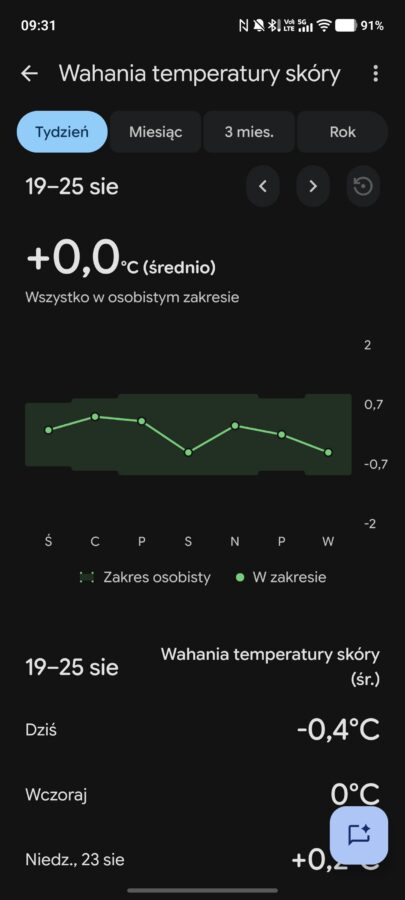Screen dimensions: 405x900
Task: Open the floating AI chat button
Action: click(359, 835)
